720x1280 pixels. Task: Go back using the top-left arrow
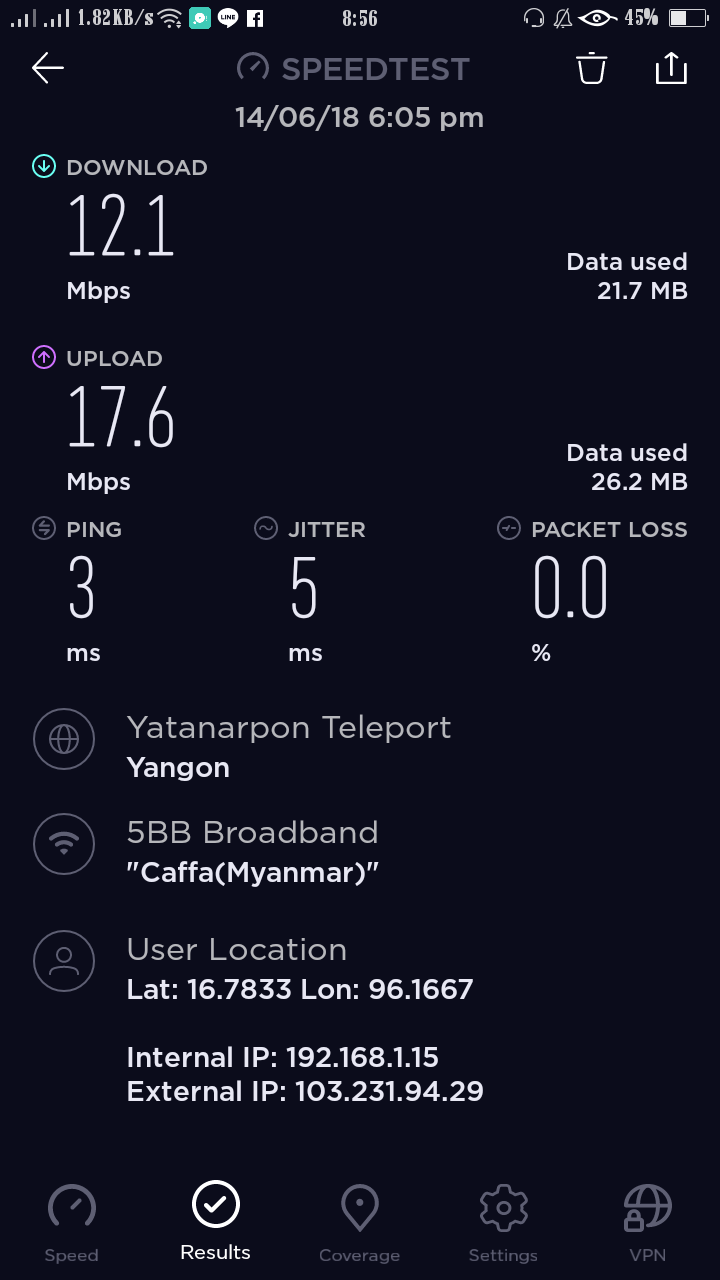[48, 68]
